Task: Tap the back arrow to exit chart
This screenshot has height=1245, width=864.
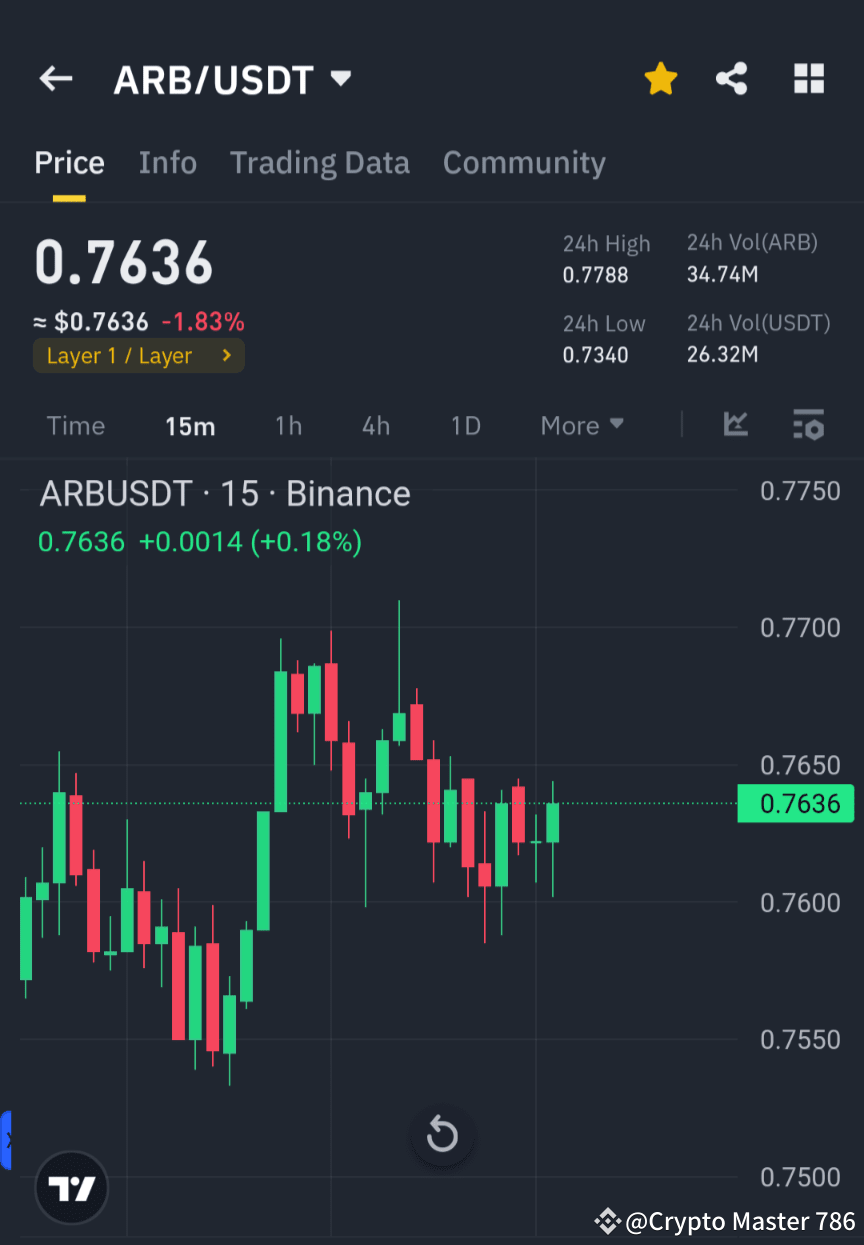Action: pyautogui.click(x=55, y=79)
